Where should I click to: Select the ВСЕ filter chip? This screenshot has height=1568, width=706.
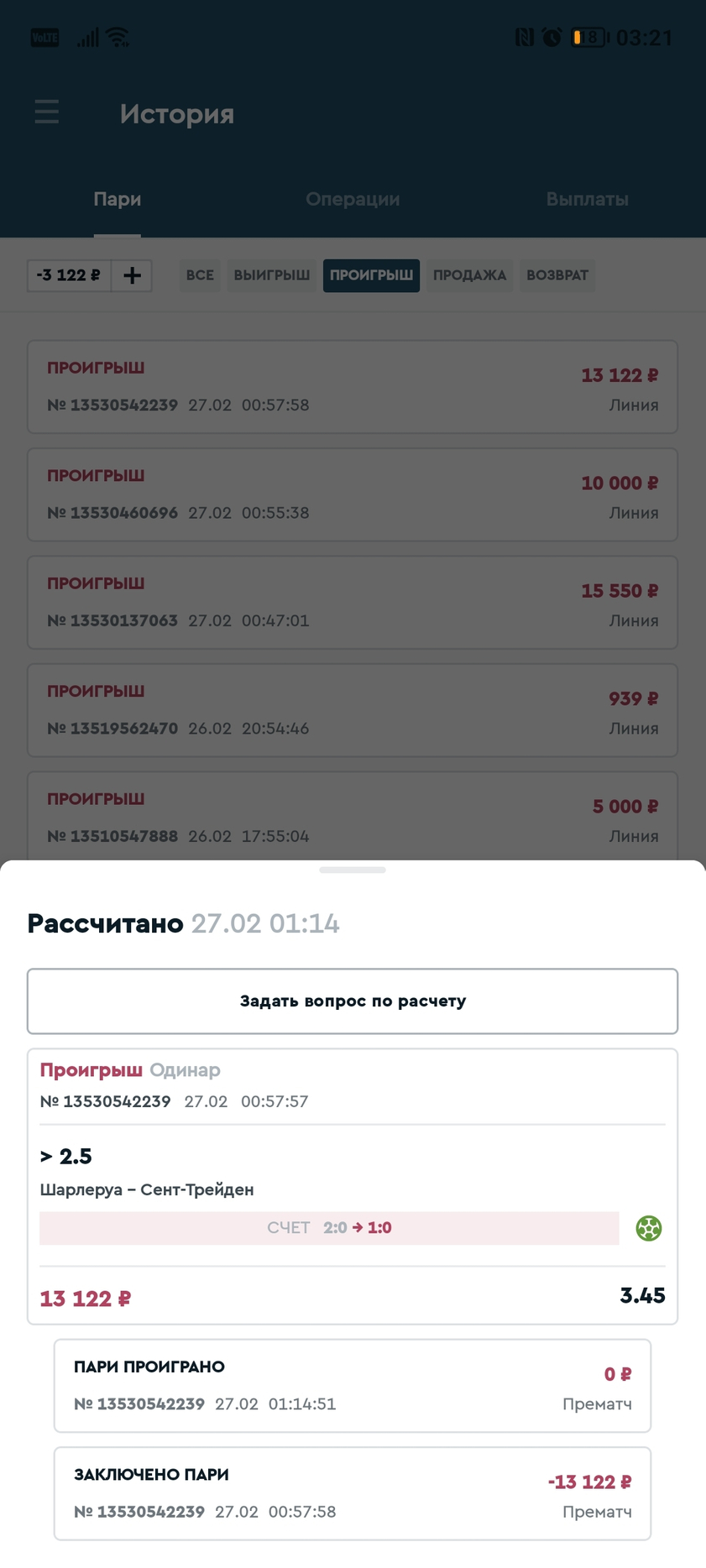pos(200,275)
